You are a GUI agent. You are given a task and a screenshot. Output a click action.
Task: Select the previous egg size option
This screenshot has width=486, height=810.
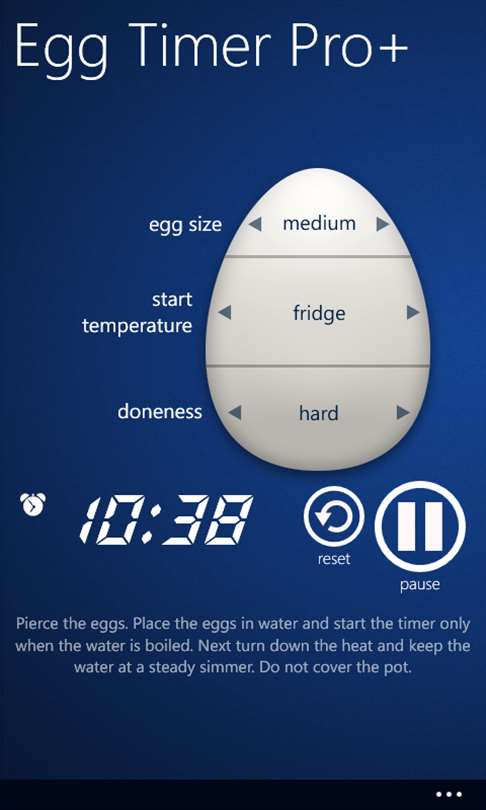pos(255,225)
